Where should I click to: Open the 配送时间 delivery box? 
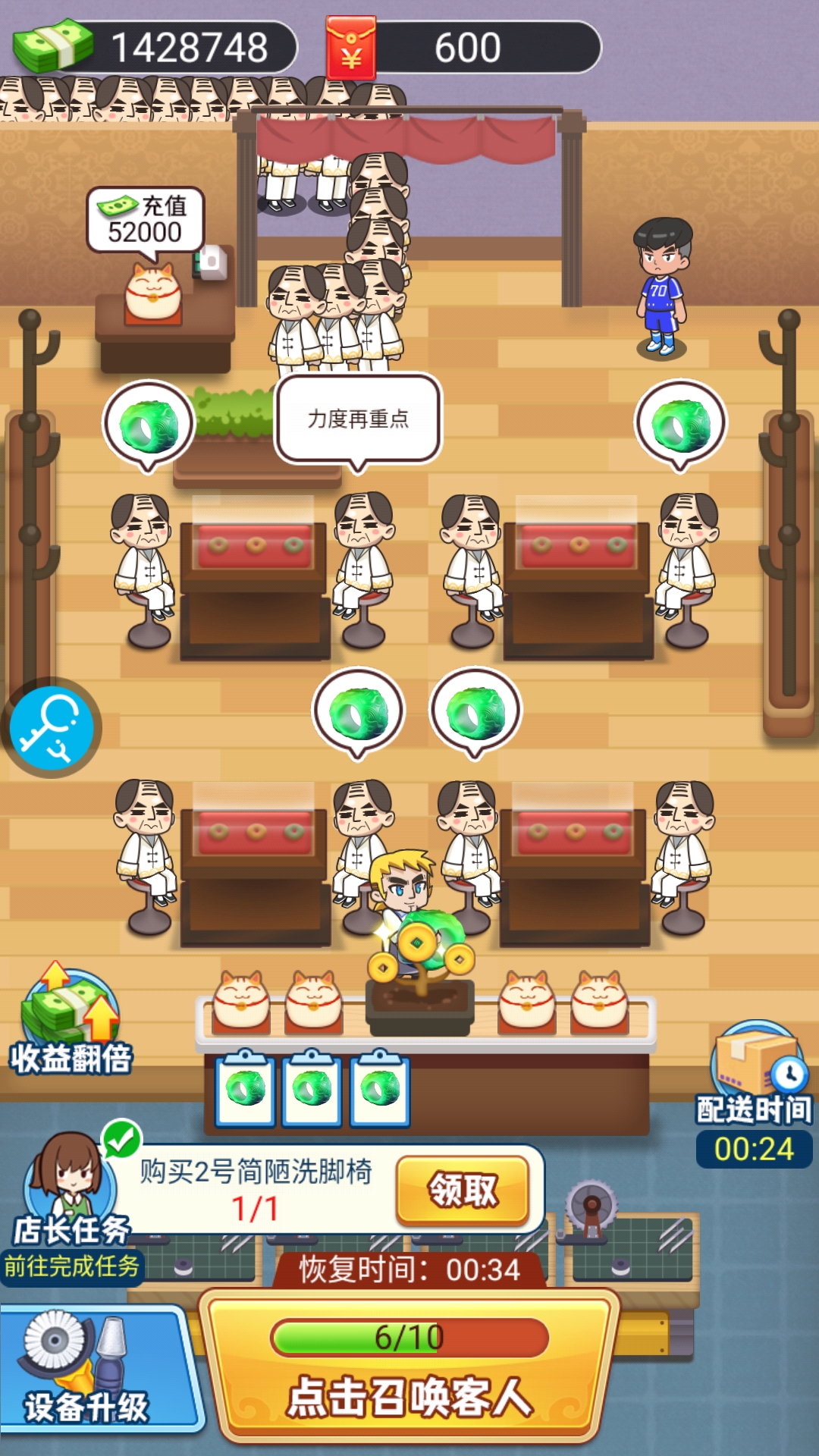coord(754,1094)
